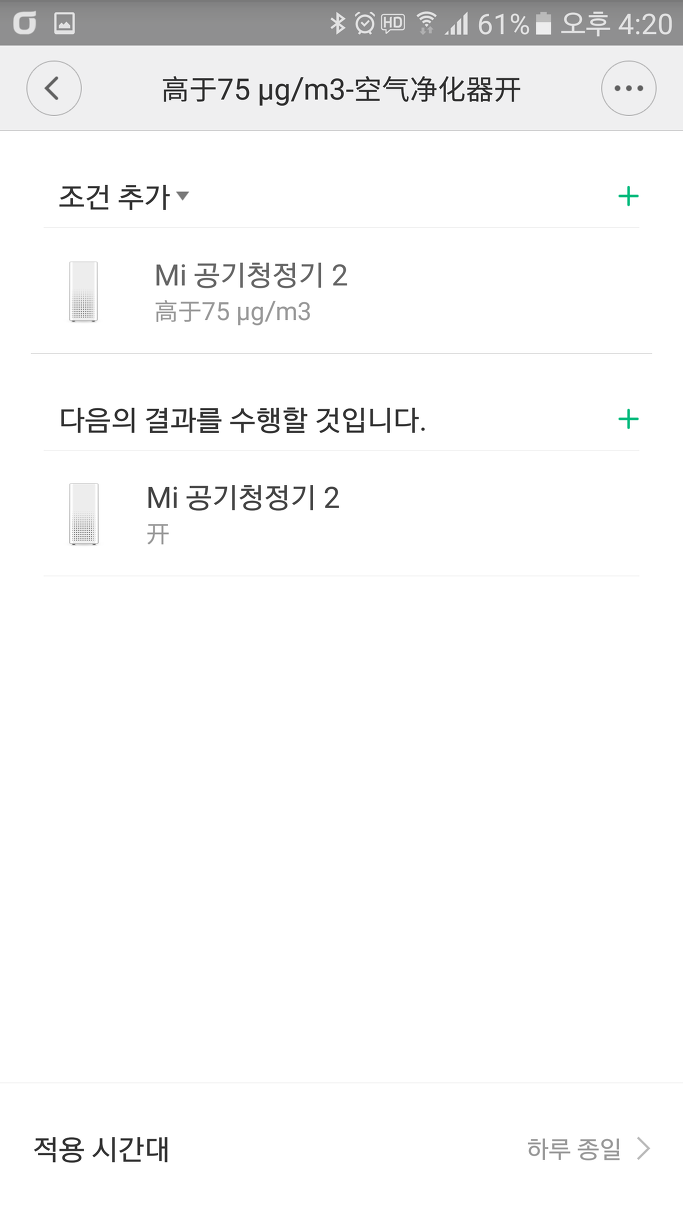Open the three-dot more options menu
Image resolution: width=683 pixels, height=1214 pixels.
pyautogui.click(x=628, y=89)
